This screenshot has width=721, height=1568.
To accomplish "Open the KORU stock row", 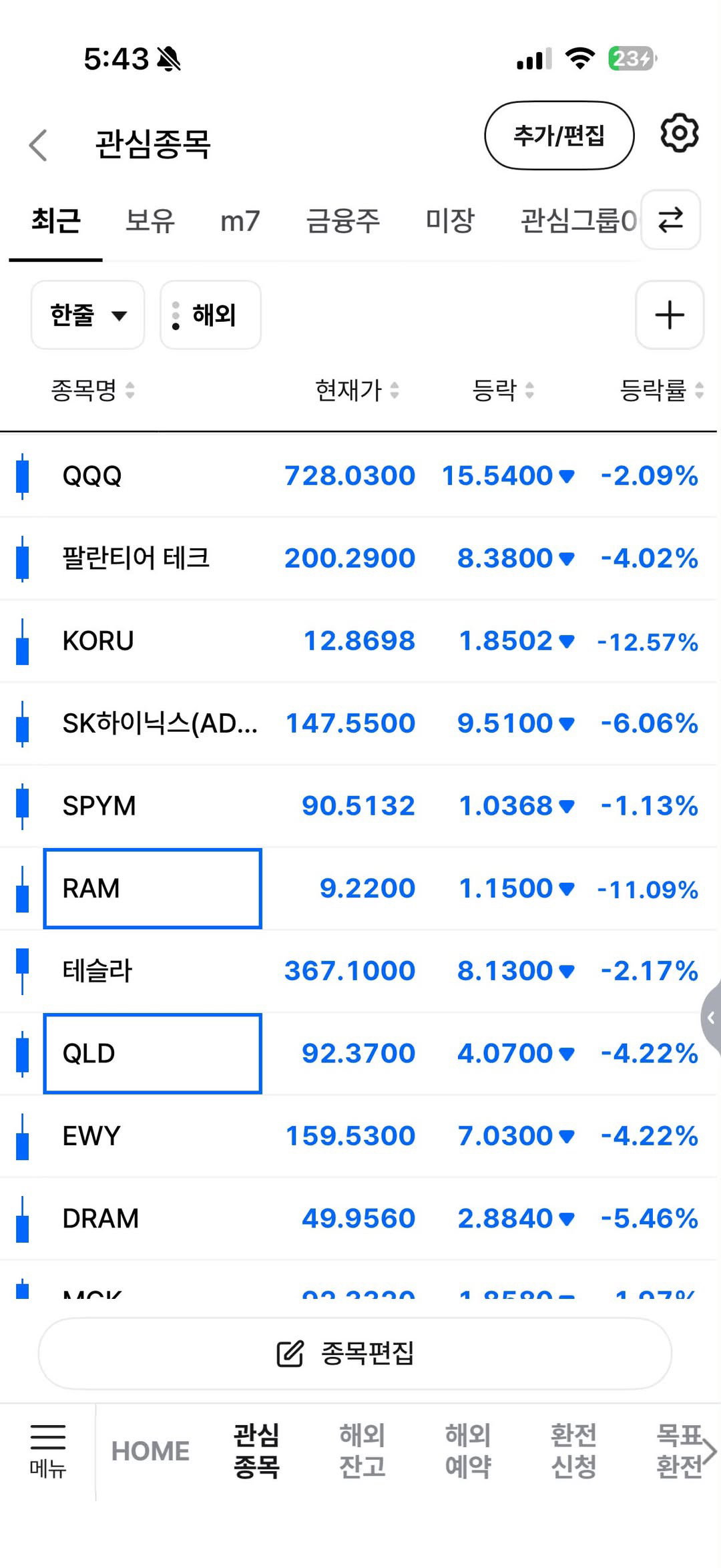I will coord(358,640).
